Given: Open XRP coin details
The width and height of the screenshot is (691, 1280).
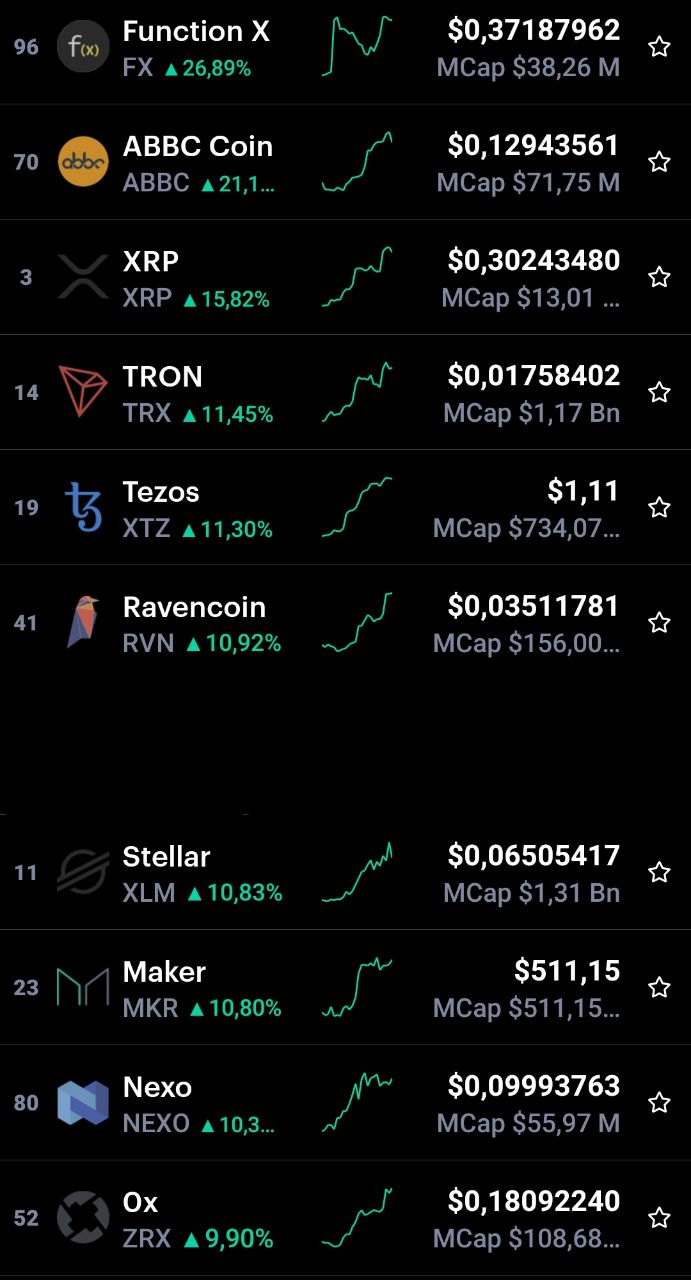Looking at the screenshot, I should pyautogui.click(x=345, y=277).
